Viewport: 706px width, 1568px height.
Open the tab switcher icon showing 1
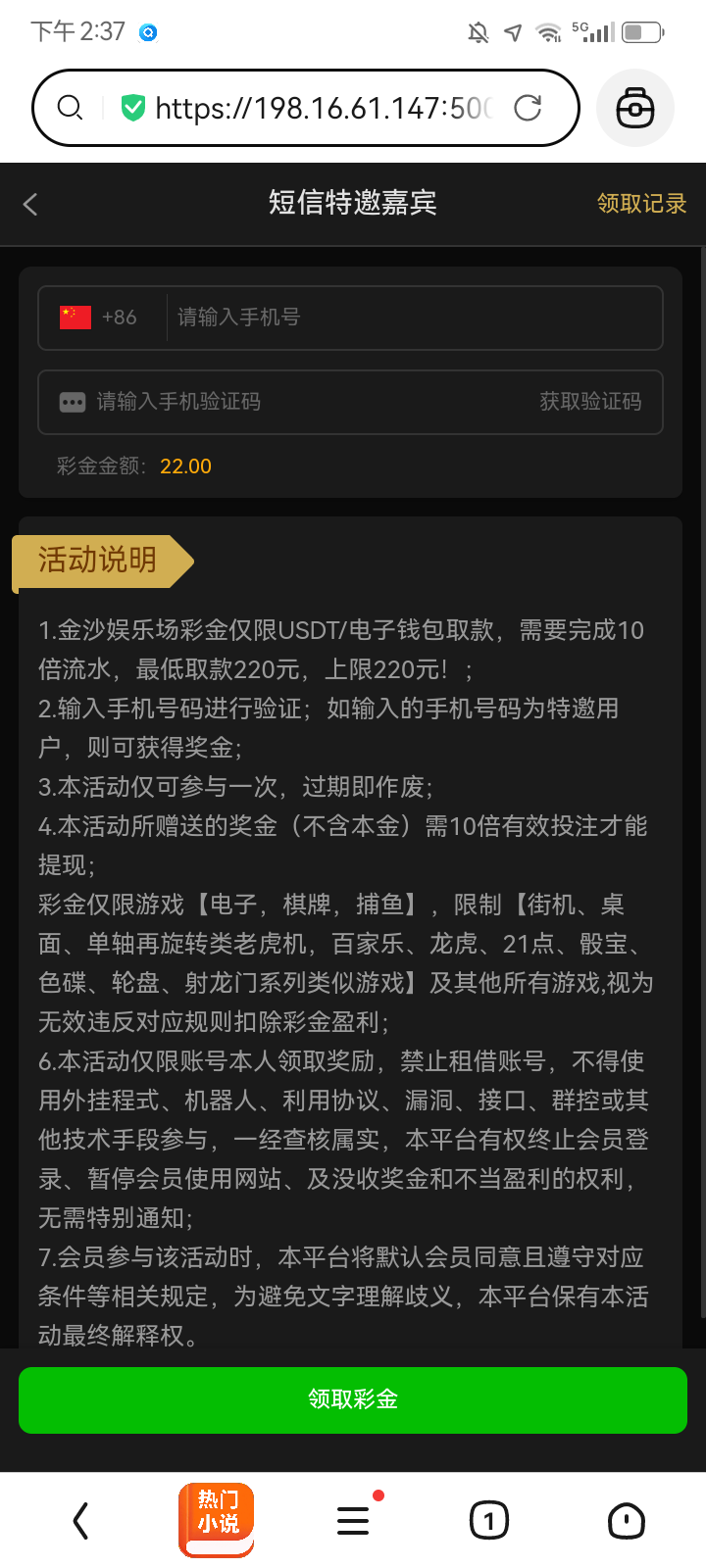[x=488, y=1520]
